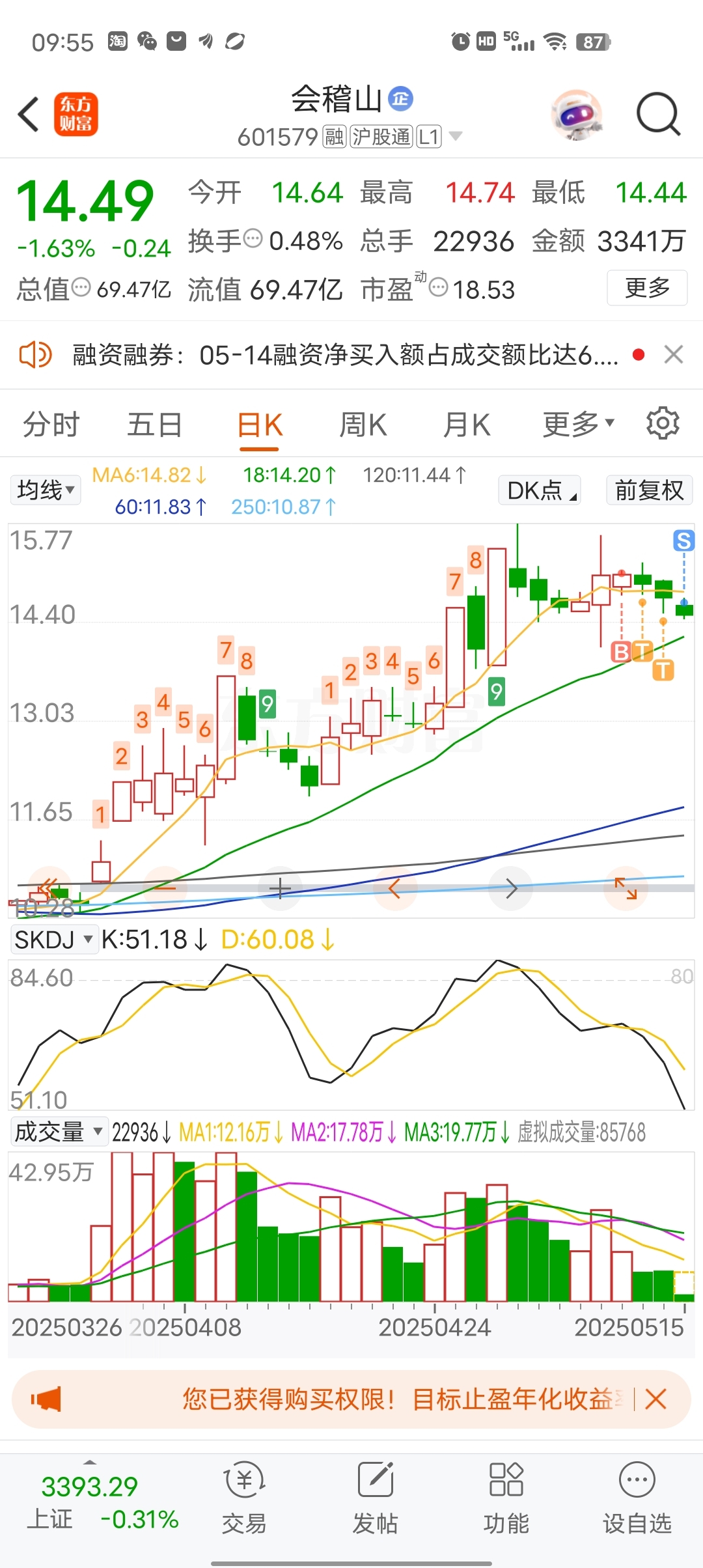Change the 前复权 adjustment option
Viewport: 703px width, 1568px height.
pos(649,490)
